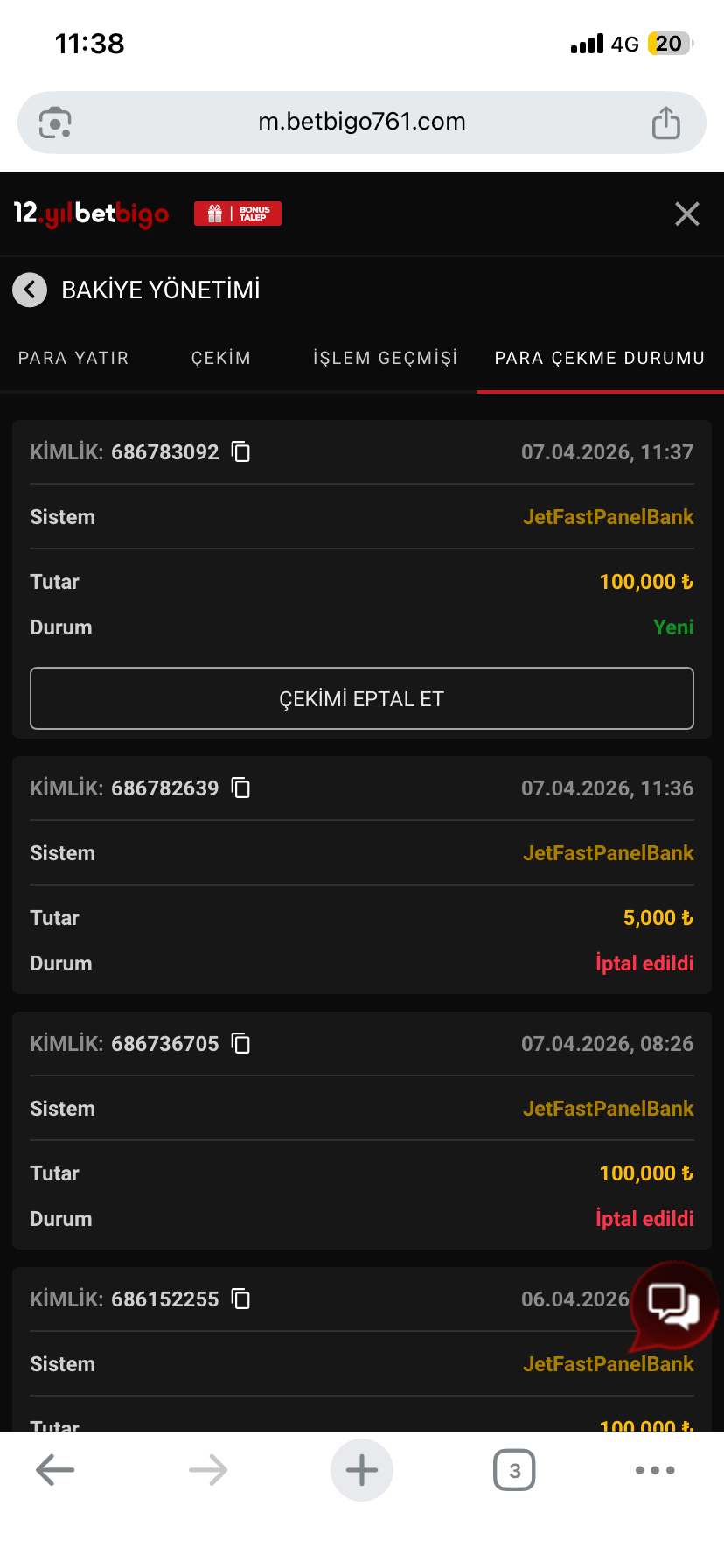The image size is (724, 1568).
Task: Switch to the Para Yatır tab
Action: (73, 358)
